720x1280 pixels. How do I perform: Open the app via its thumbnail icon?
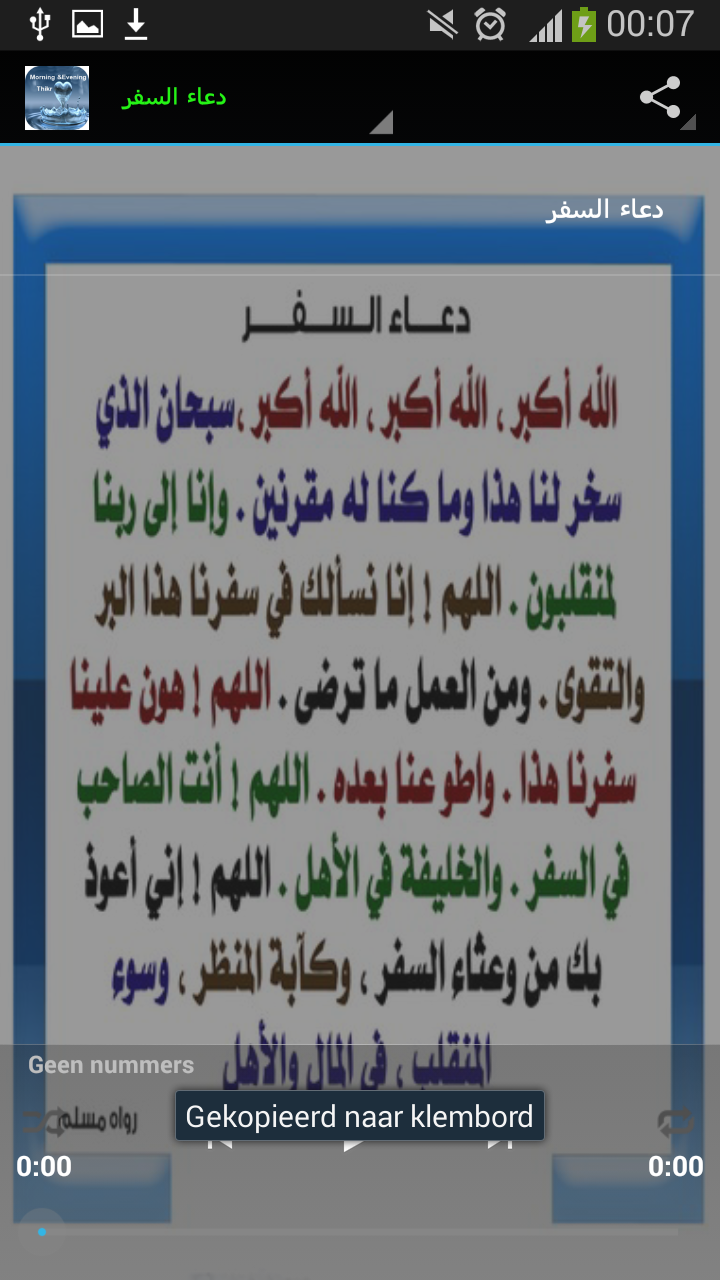click(x=57, y=96)
